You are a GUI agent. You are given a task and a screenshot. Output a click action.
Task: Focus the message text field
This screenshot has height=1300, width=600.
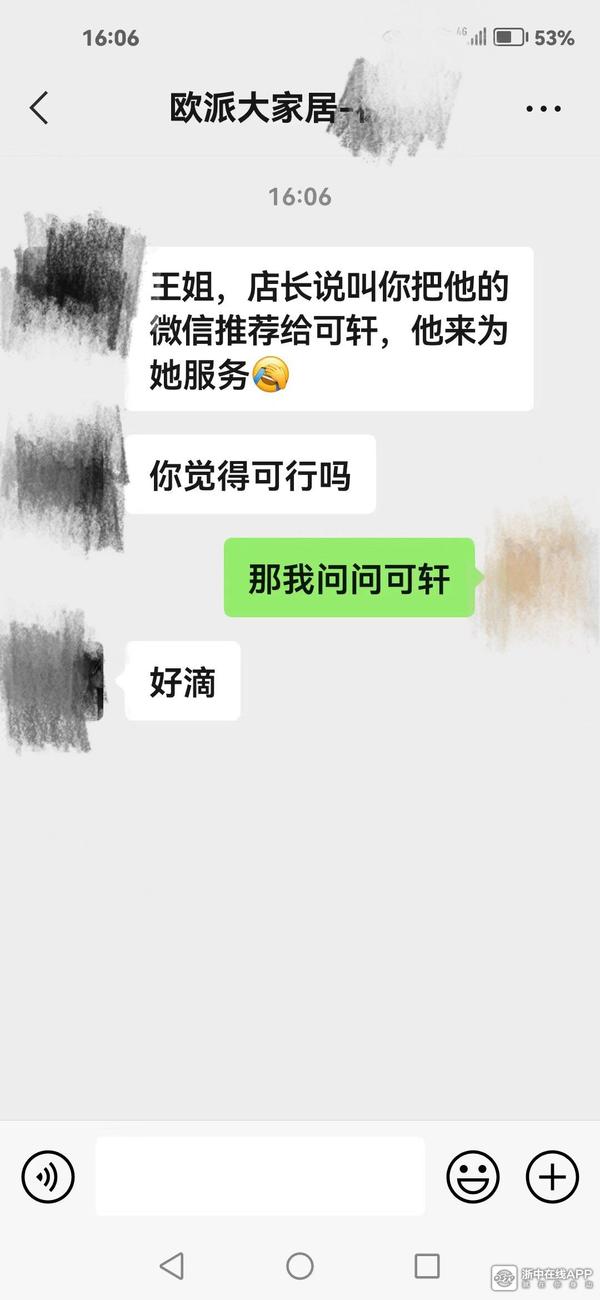[260, 1176]
